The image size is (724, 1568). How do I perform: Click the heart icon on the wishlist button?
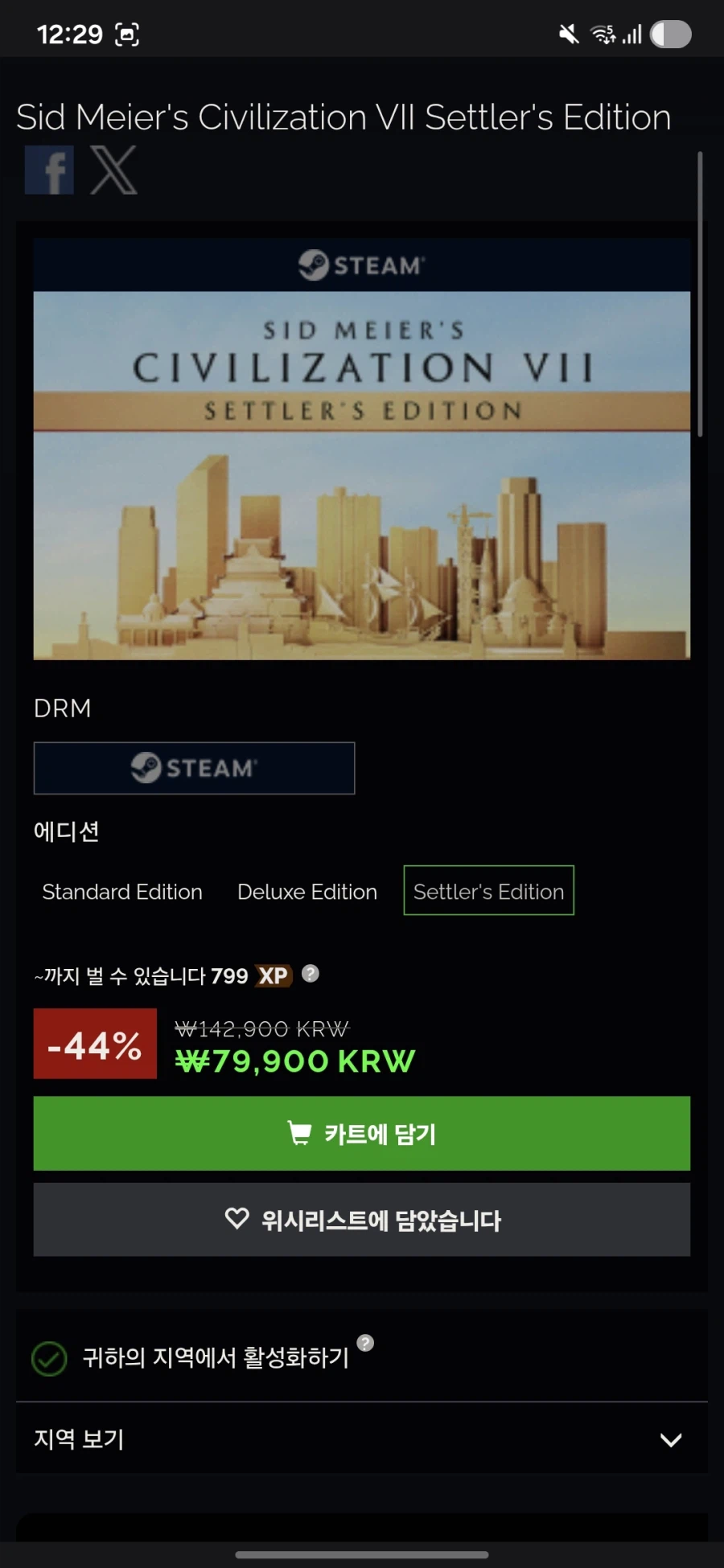[x=236, y=1220]
